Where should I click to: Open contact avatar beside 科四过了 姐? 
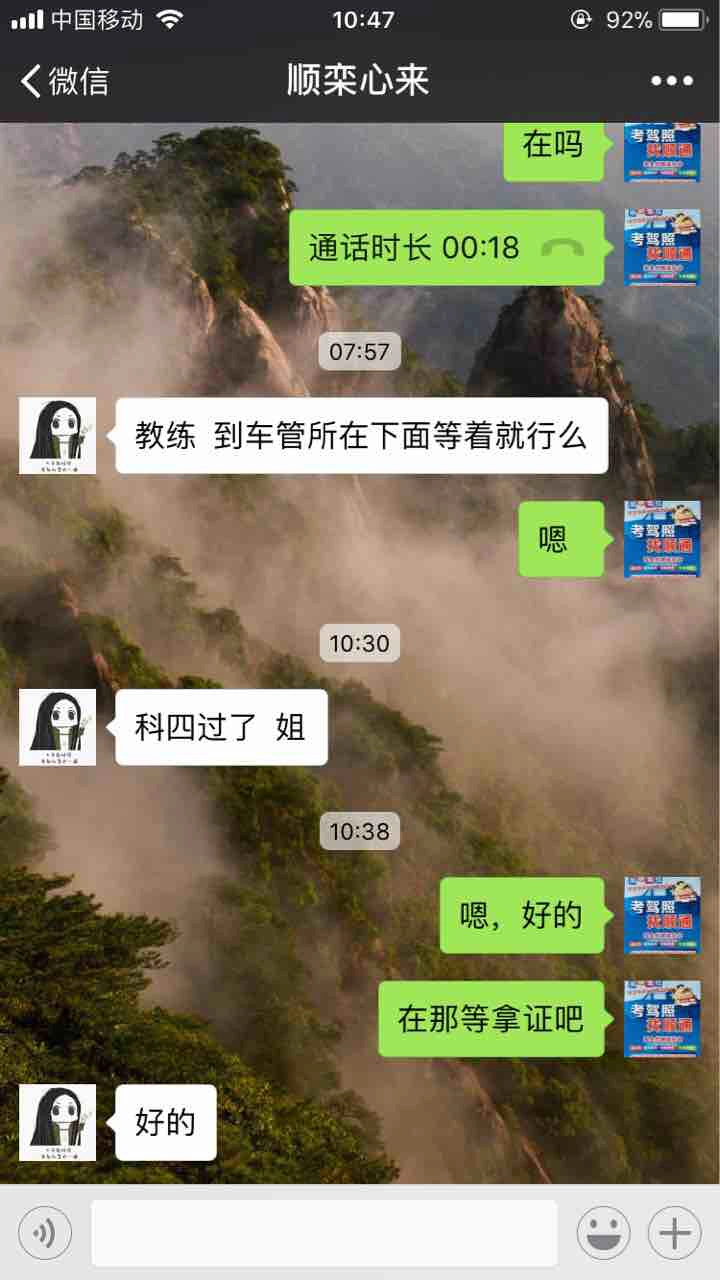click(x=58, y=727)
